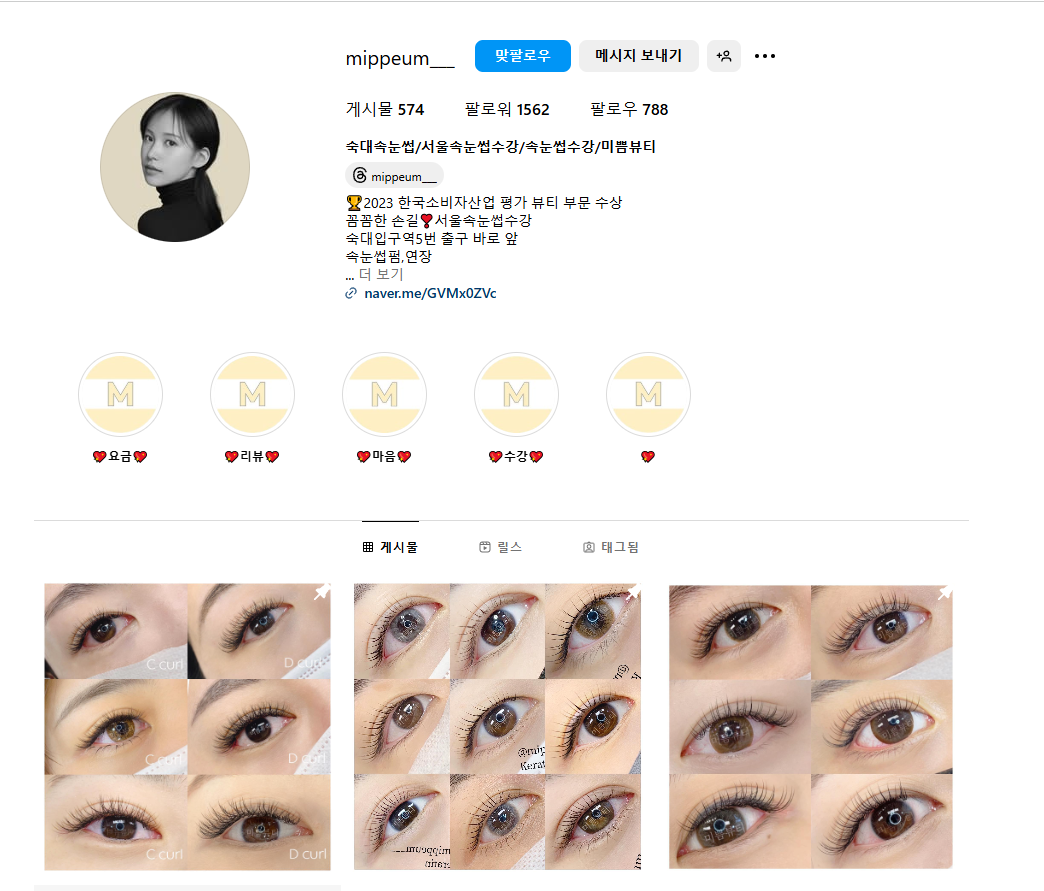Open the 수강 story highlight

pos(516,395)
